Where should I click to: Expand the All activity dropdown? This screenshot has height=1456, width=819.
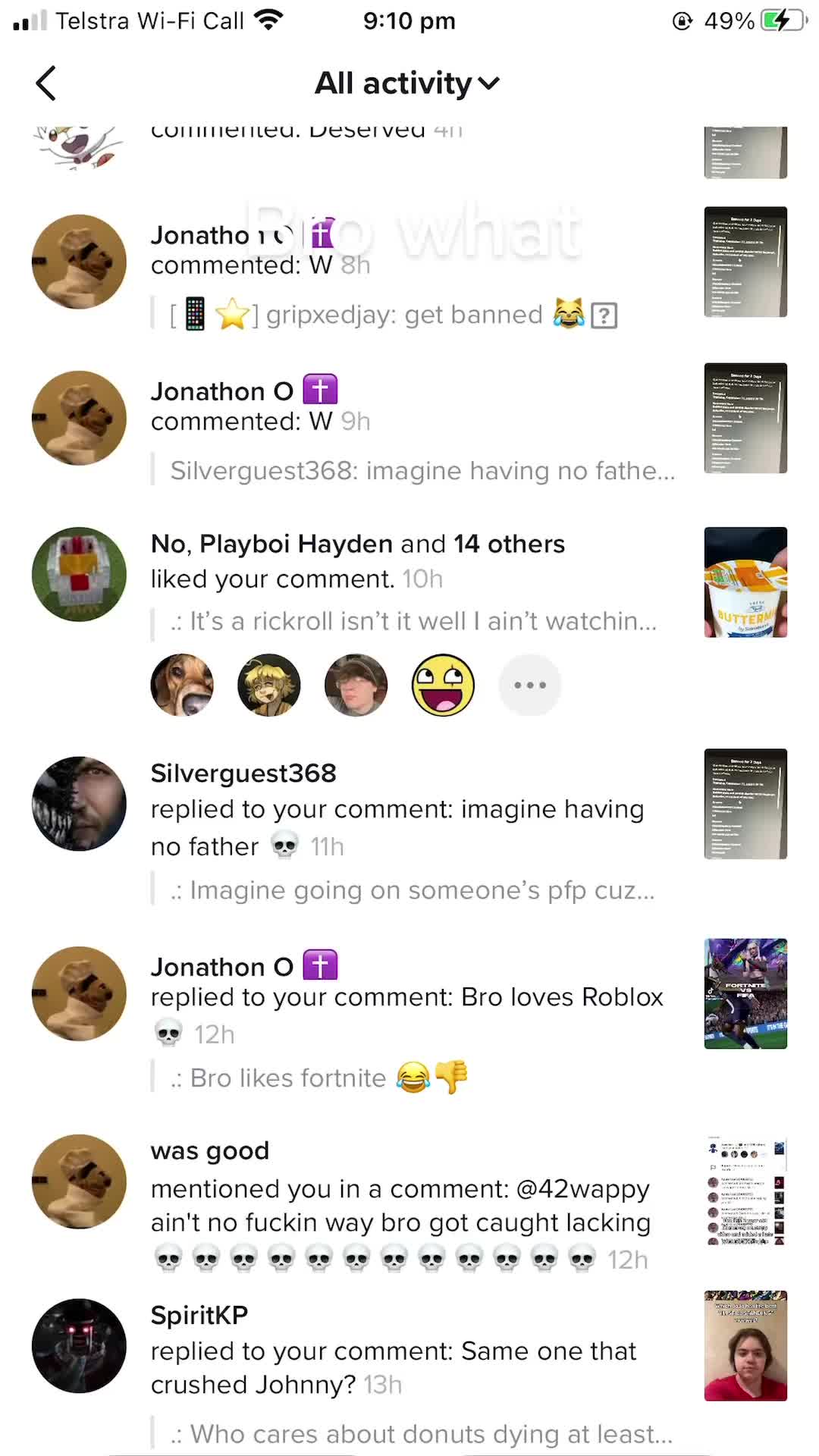click(407, 83)
